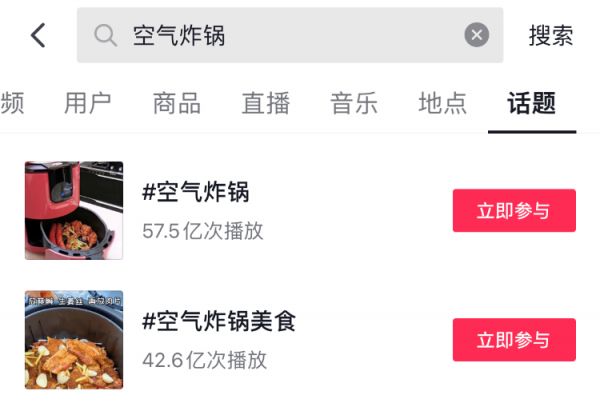
Task: Tap the 搜索 button
Action: click(x=551, y=36)
